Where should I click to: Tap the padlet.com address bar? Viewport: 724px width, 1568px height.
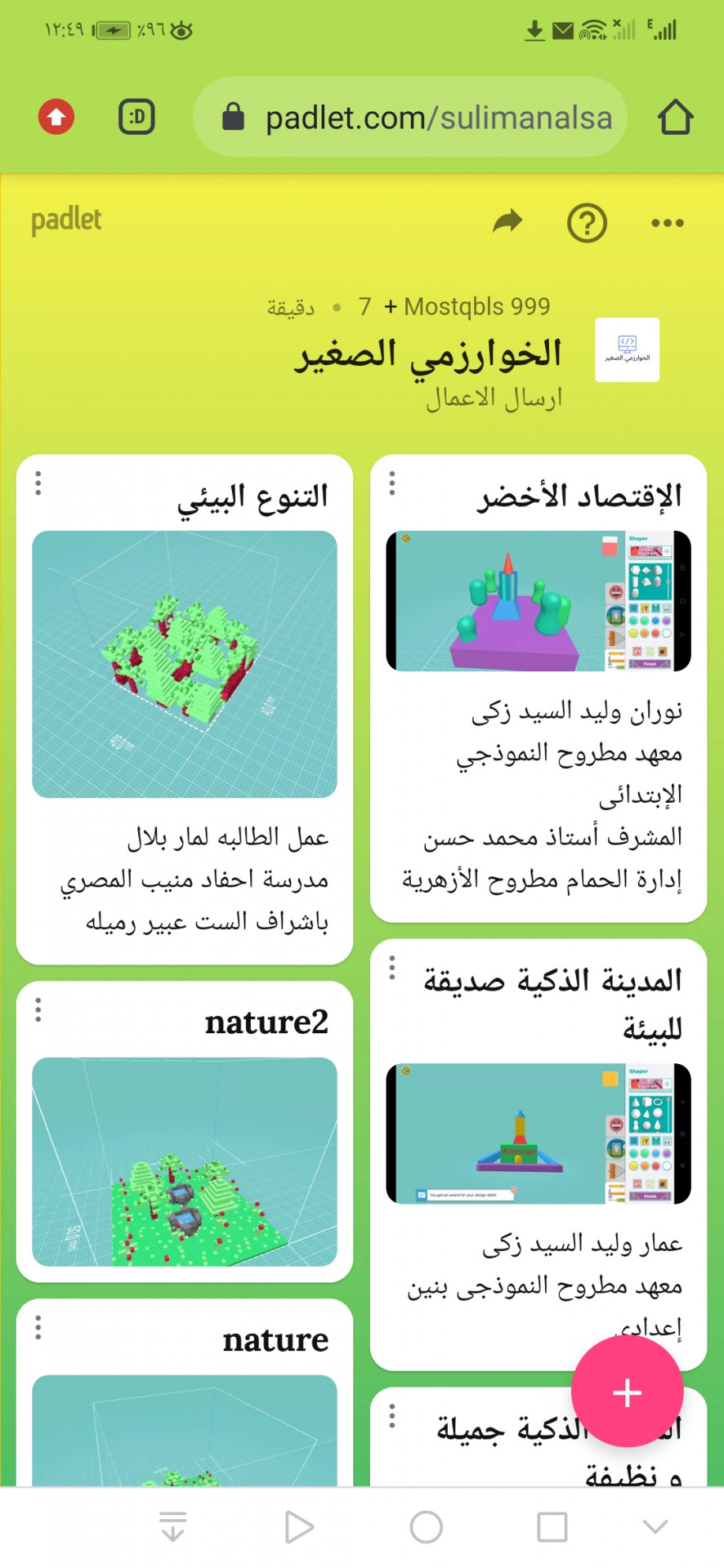tap(410, 117)
